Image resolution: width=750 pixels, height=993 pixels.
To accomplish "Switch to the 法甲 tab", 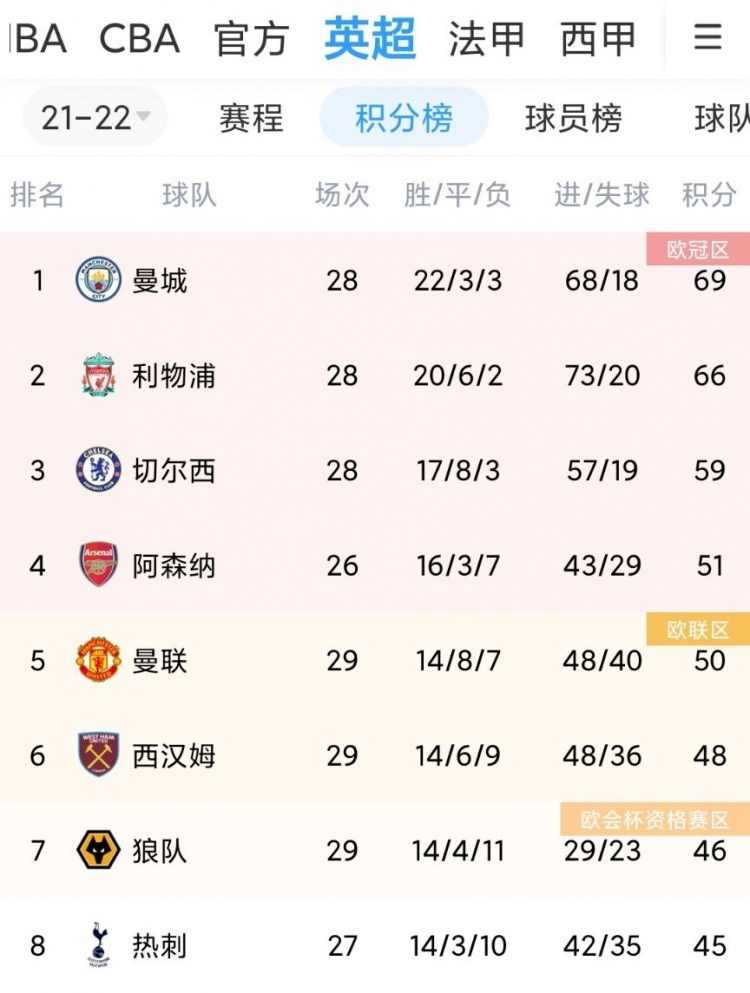I will pos(486,39).
